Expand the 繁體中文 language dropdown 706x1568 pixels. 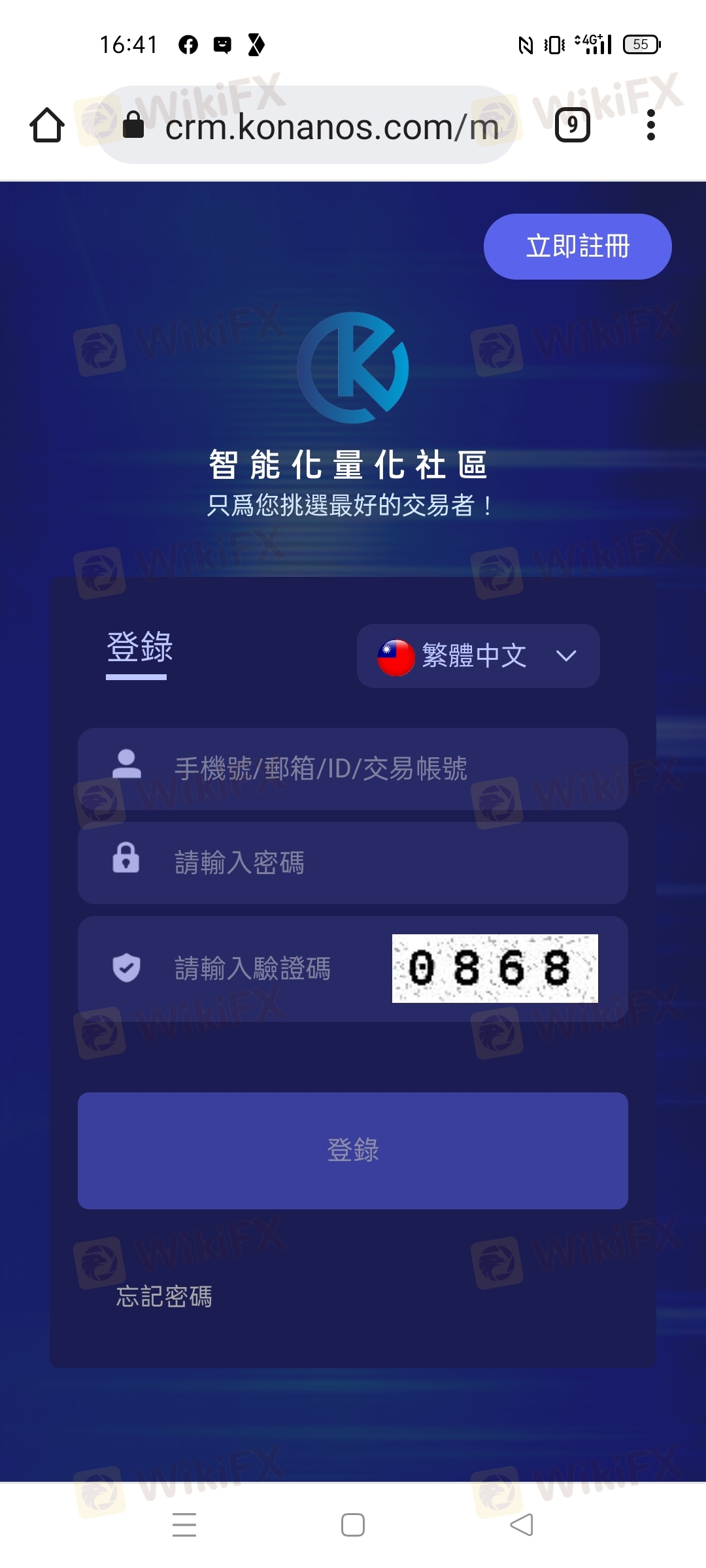click(x=478, y=656)
